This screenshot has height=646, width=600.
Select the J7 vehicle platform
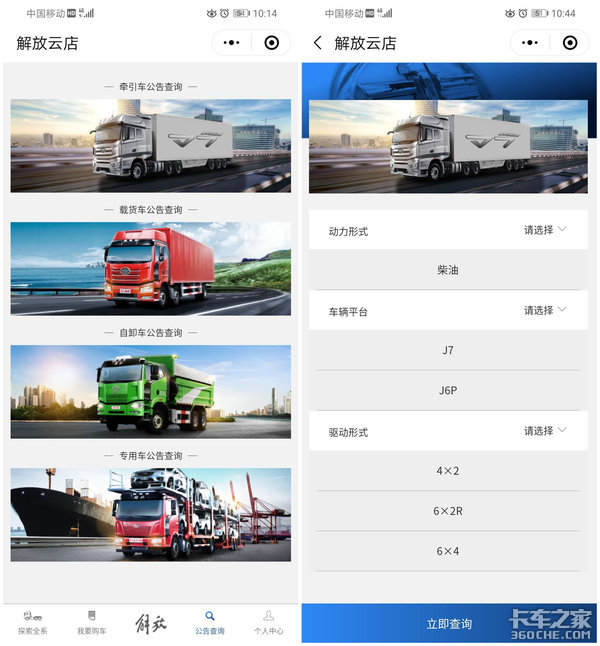448,350
